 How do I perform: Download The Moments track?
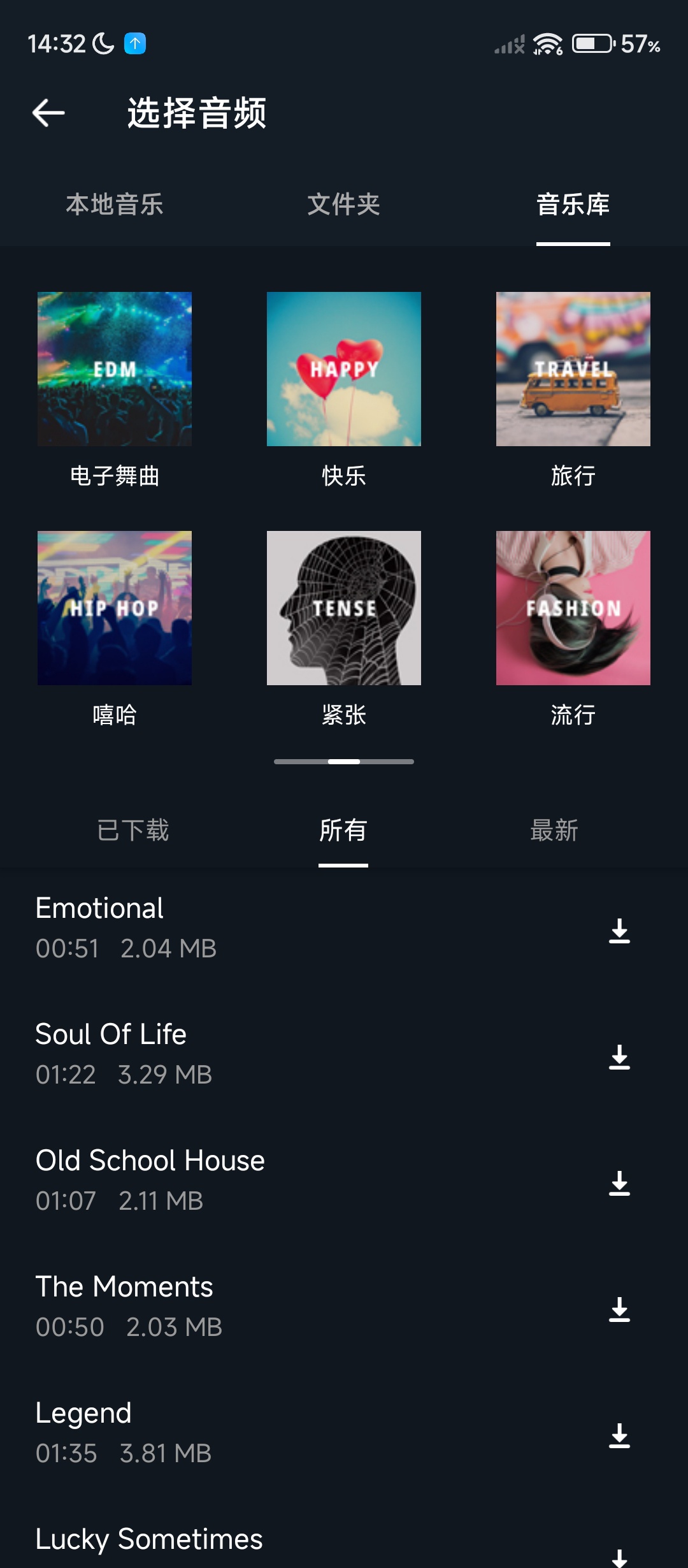619,1310
